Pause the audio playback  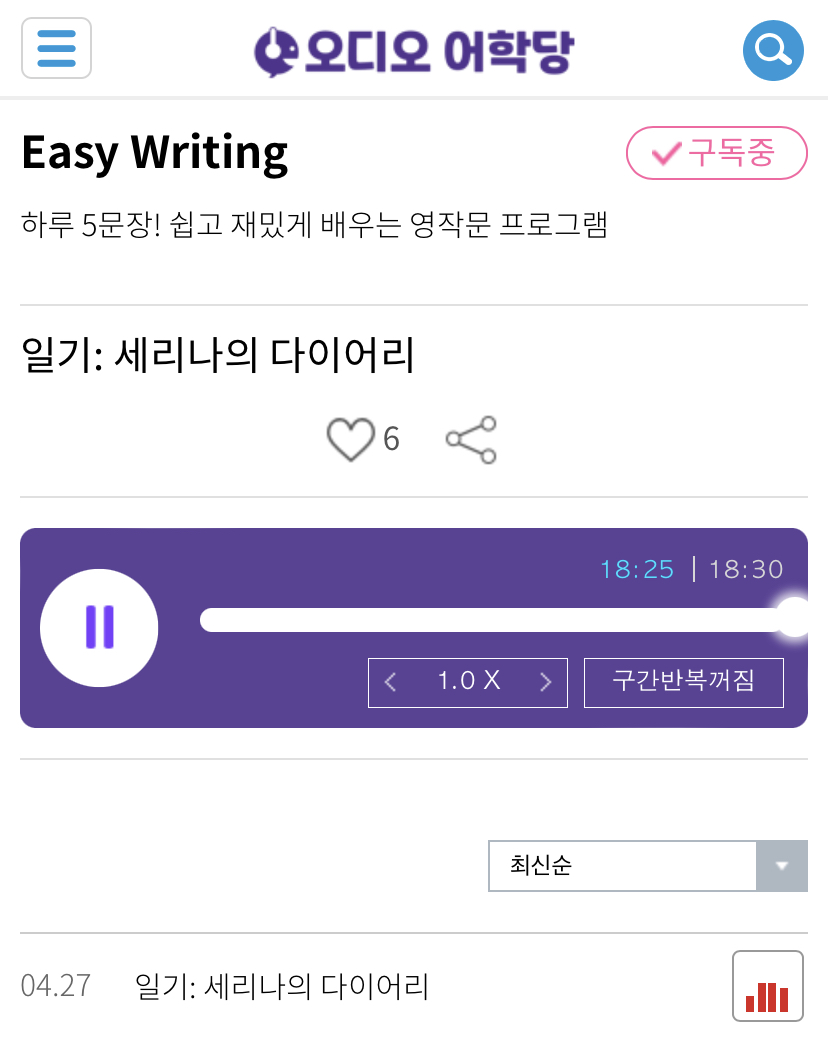(x=99, y=627)
